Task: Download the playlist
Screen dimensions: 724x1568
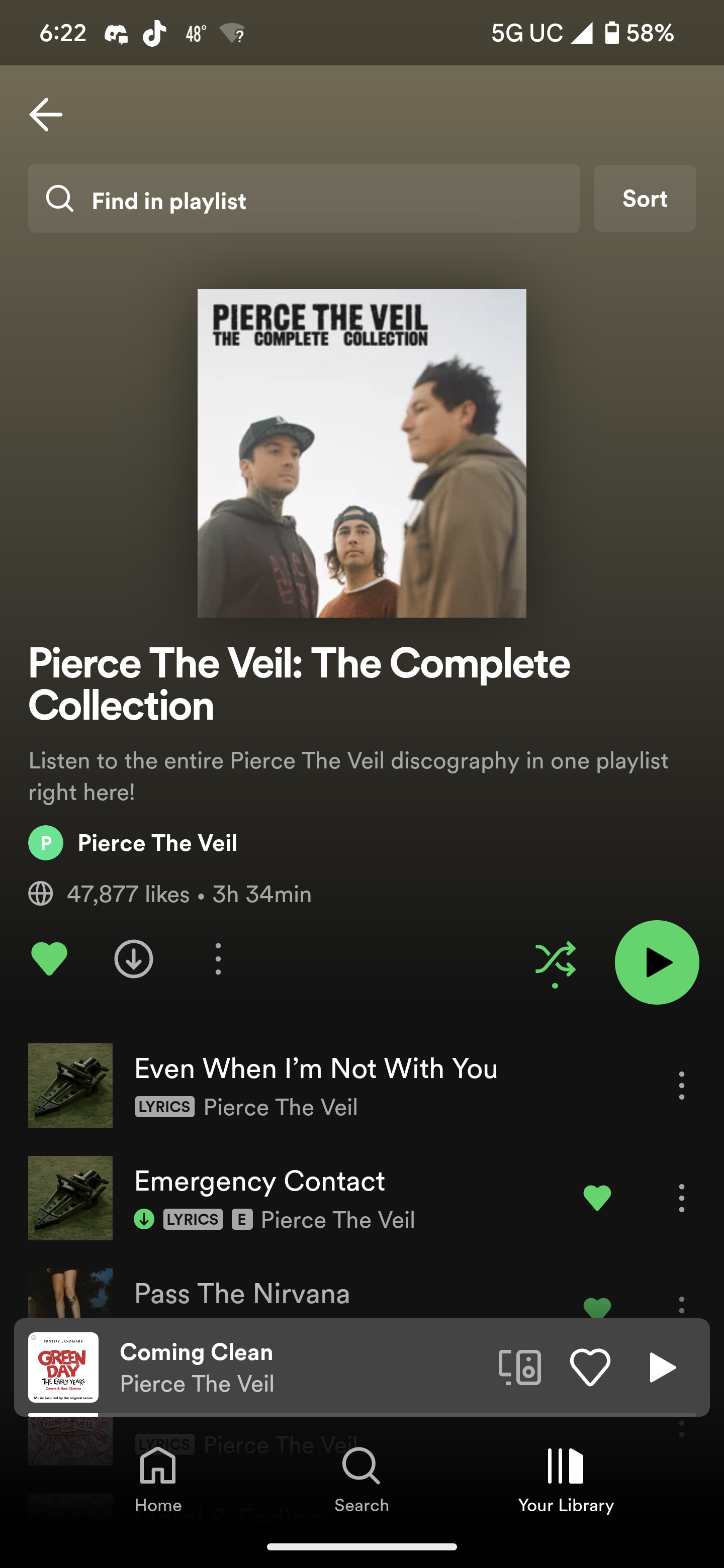Action: click(133, 959)
